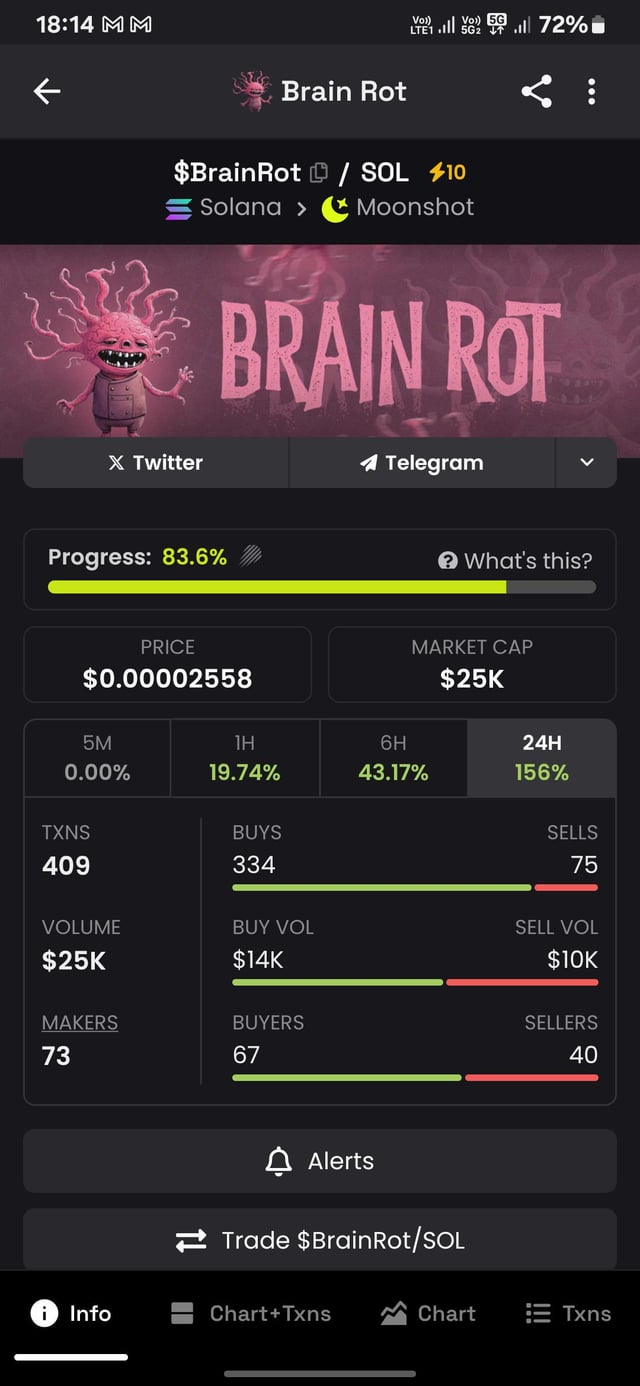Screen dimensions: 640x1386
Task: Set up price Alerts
Action: point(320,1161)
